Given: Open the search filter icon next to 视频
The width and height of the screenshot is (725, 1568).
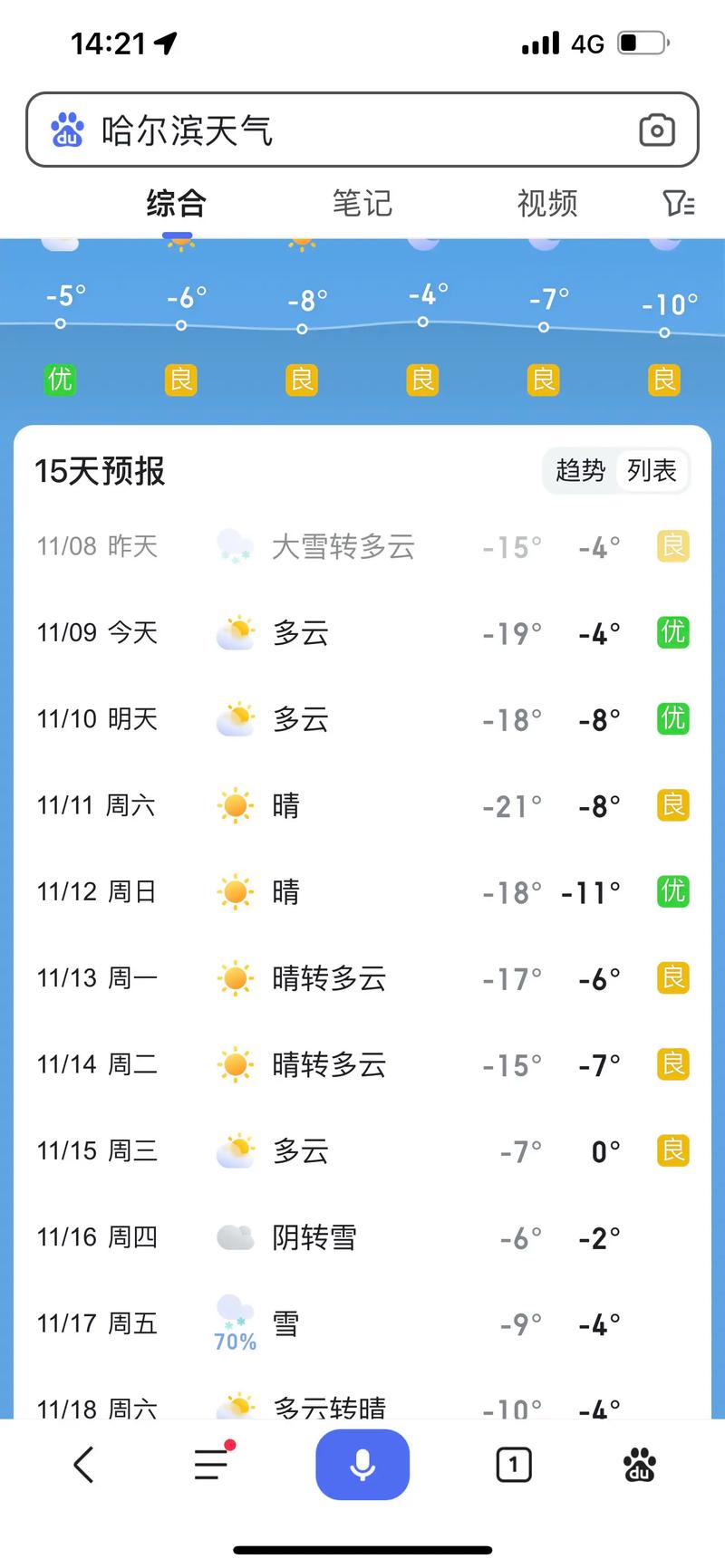Looking at the screenshot, I should coord(678,204).
